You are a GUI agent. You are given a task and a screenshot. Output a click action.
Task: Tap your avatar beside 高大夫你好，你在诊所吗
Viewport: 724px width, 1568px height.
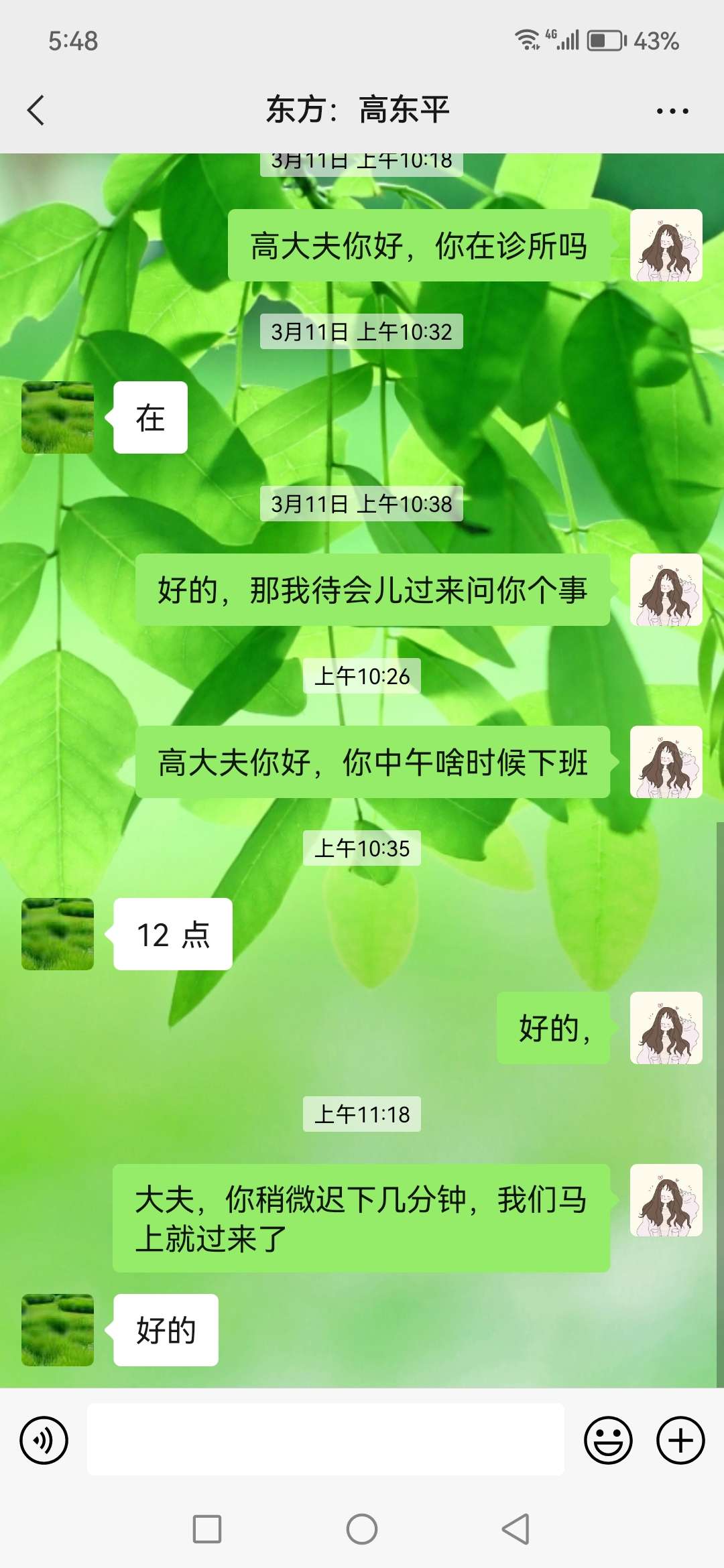pos(666,245)
